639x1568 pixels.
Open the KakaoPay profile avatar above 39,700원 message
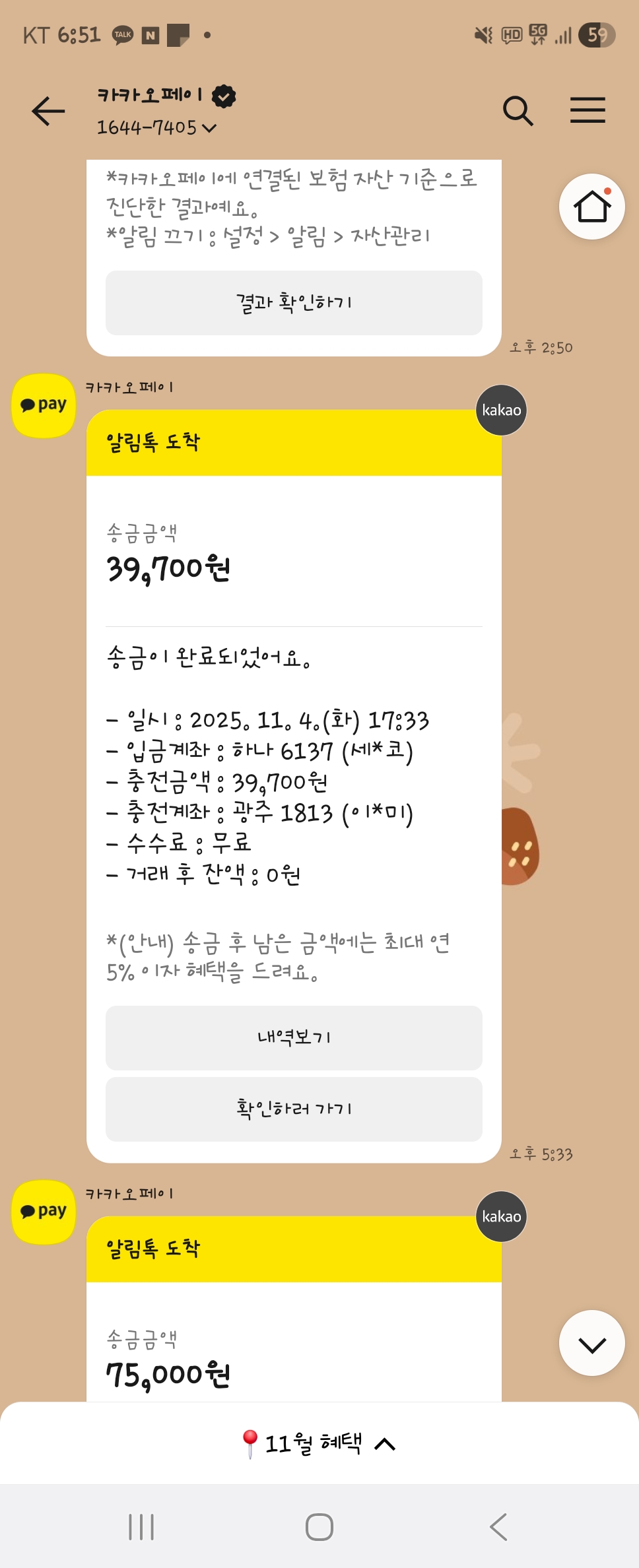44,405
